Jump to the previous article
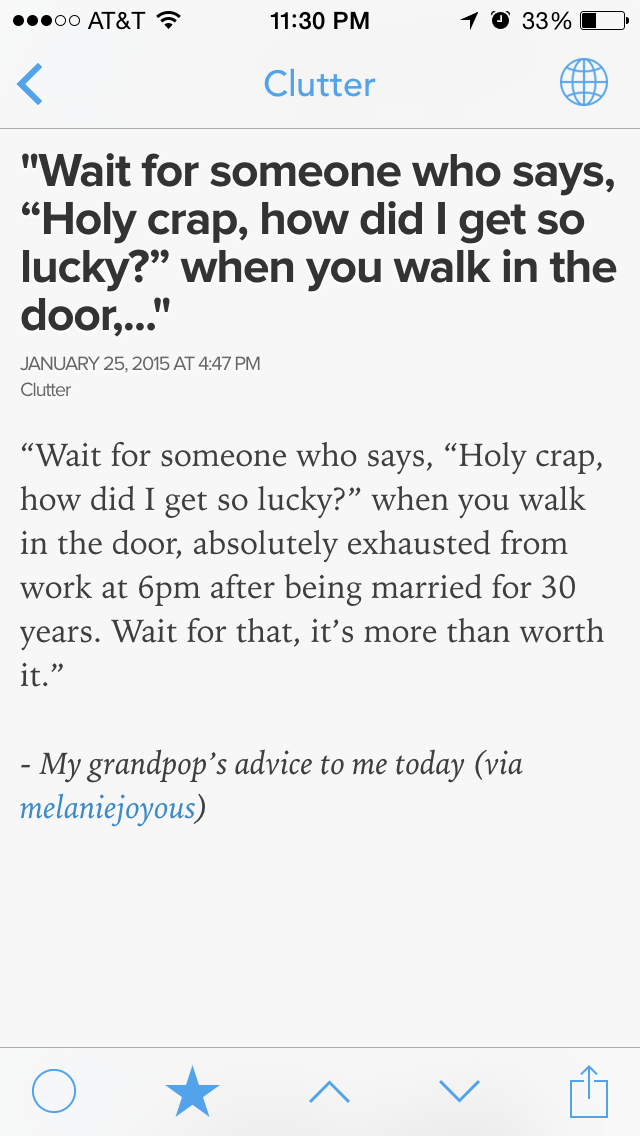Viewport: 640px width, 1136px height. (329, 1091)
